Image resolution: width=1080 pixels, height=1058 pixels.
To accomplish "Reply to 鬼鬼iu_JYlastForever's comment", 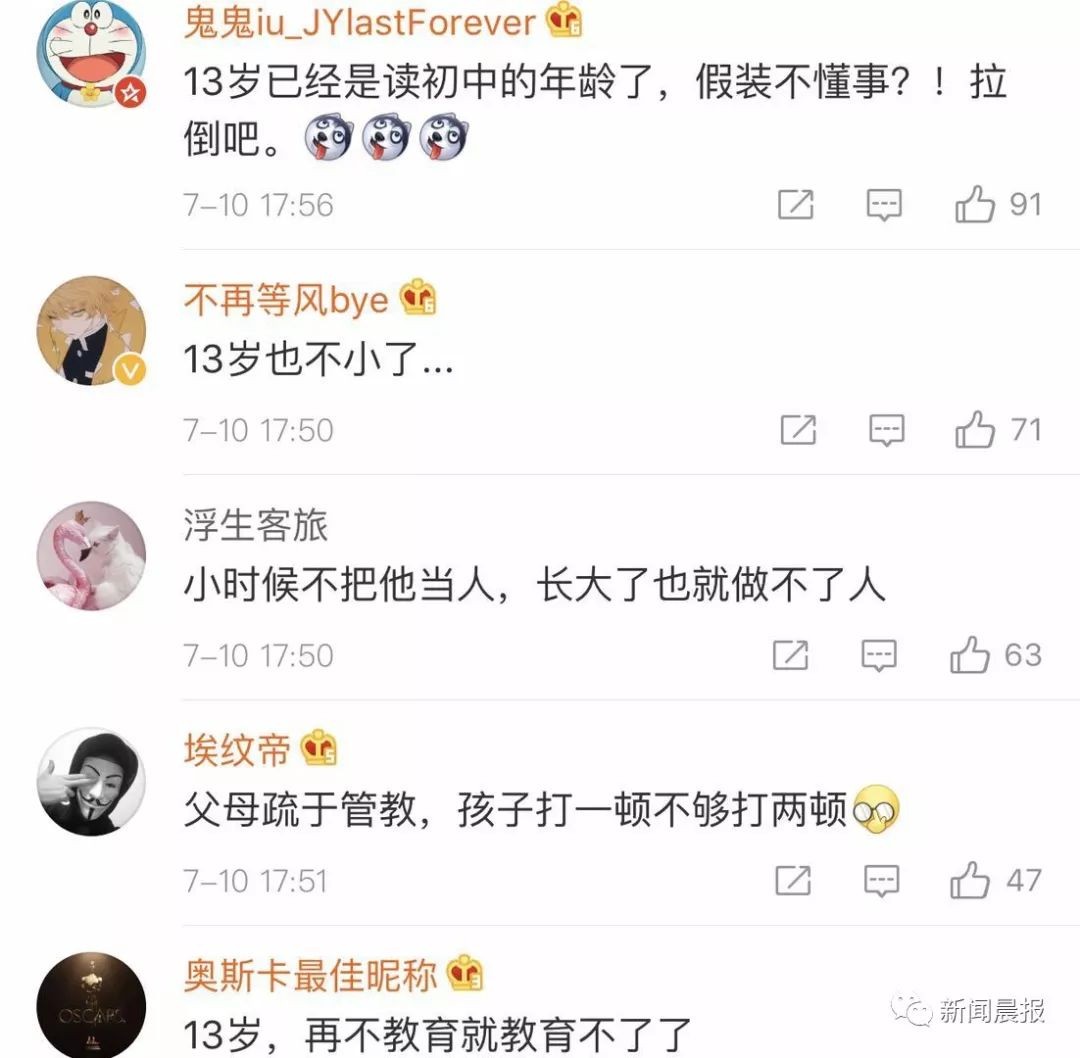I will pyautogui.click(x=883, y=205).
